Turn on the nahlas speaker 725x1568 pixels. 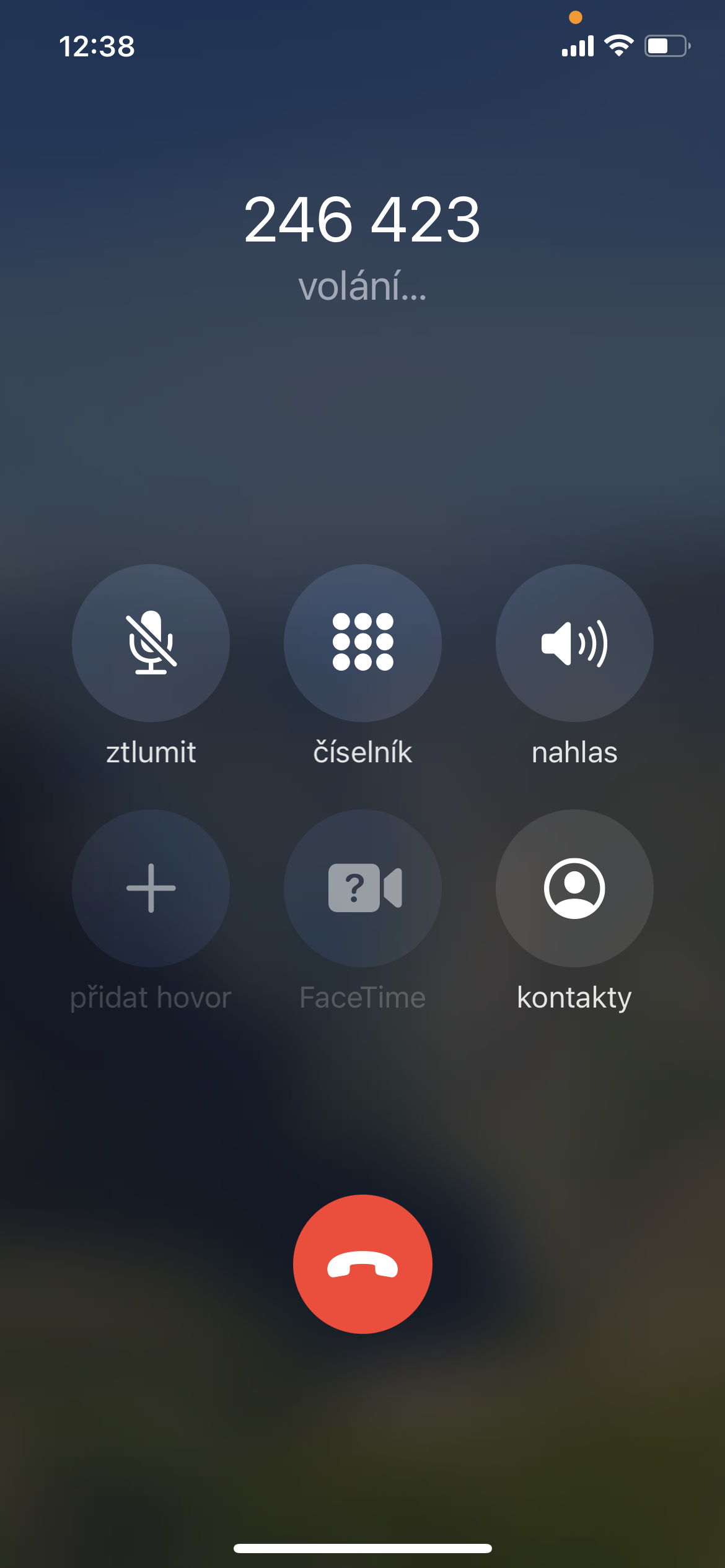pos(574,643)
